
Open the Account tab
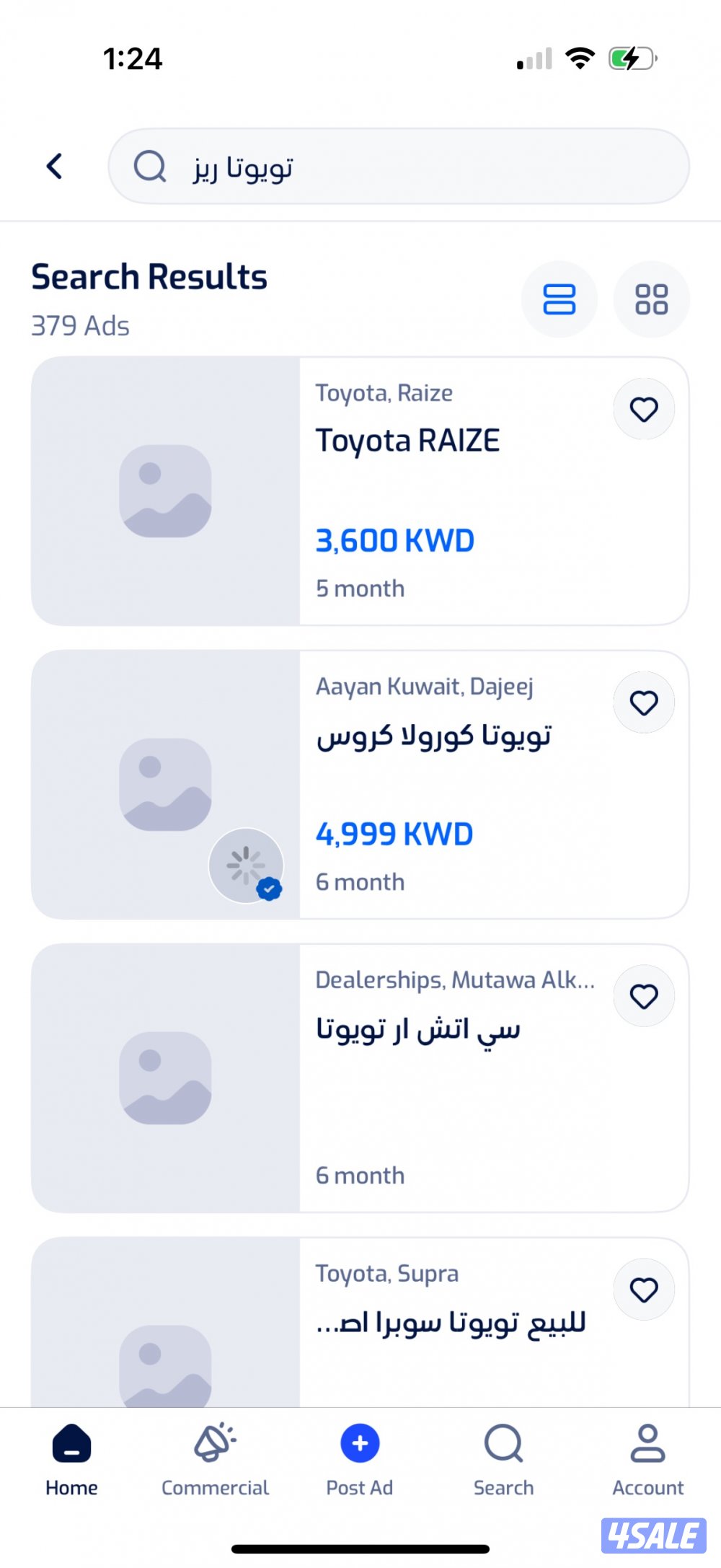click(647, 1458)
